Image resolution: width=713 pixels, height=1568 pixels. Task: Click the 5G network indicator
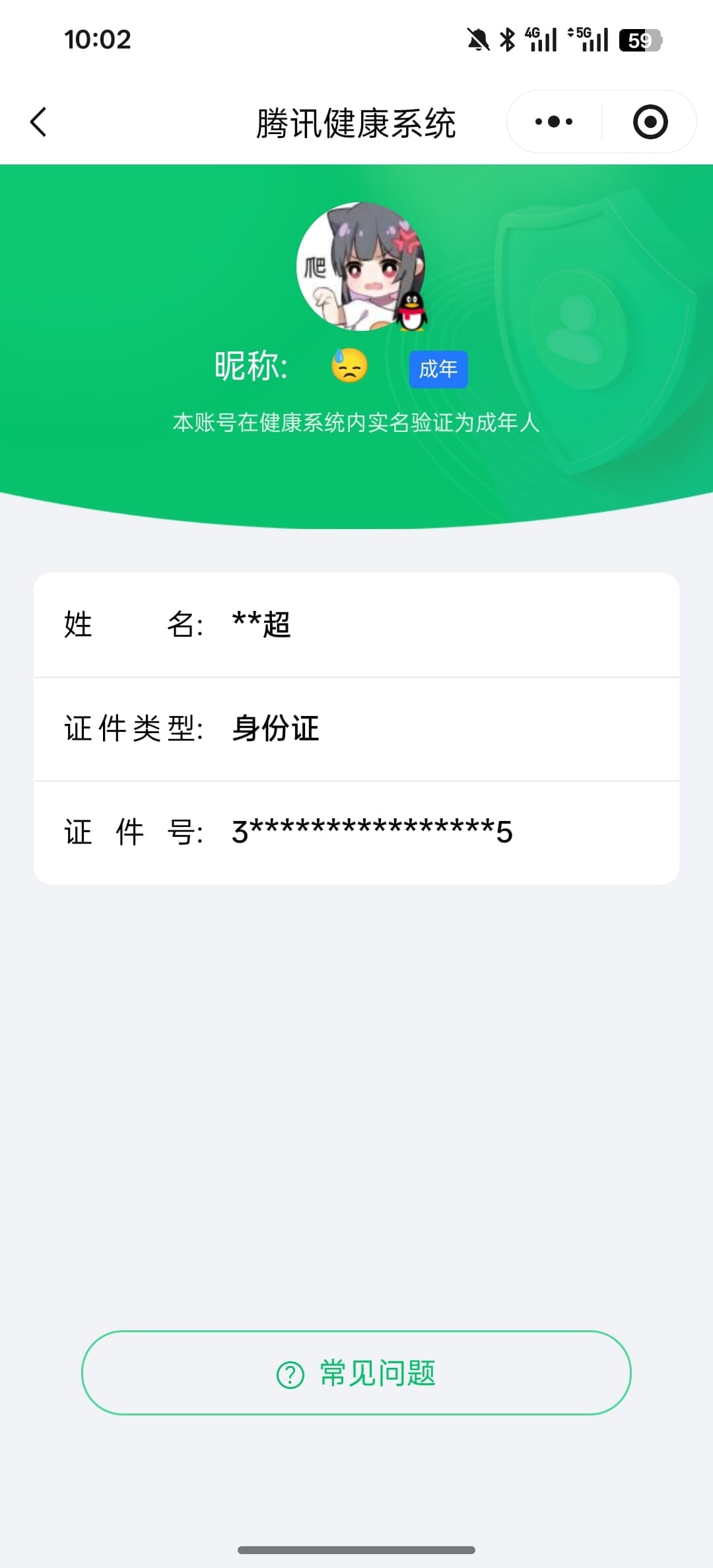click(587, 38)
